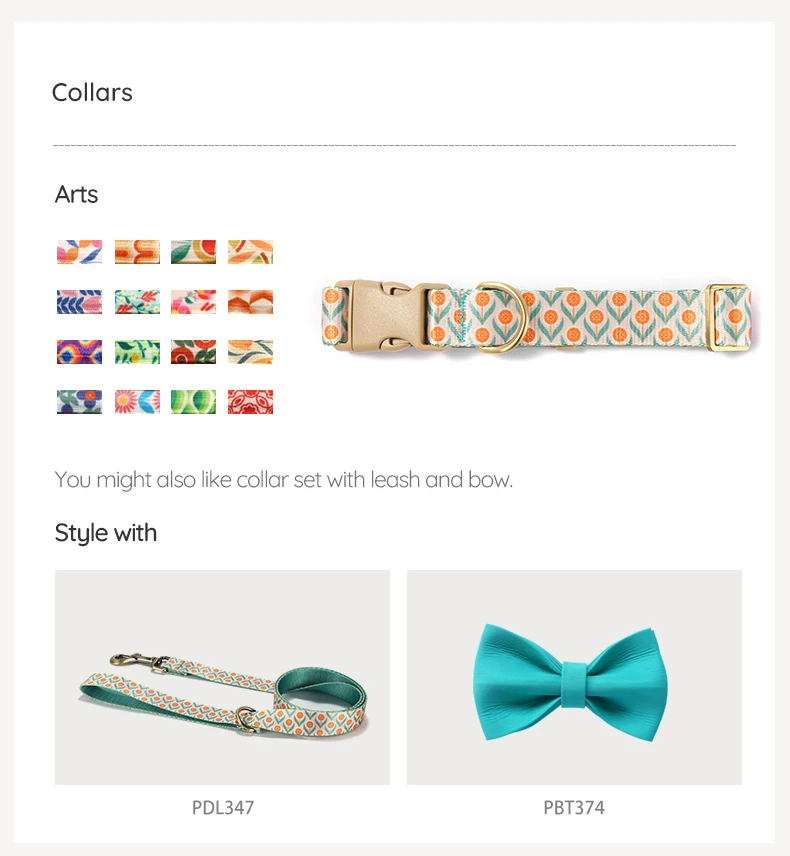Tap the blue flowers with green leaves swatch

(x=79, y=402)
